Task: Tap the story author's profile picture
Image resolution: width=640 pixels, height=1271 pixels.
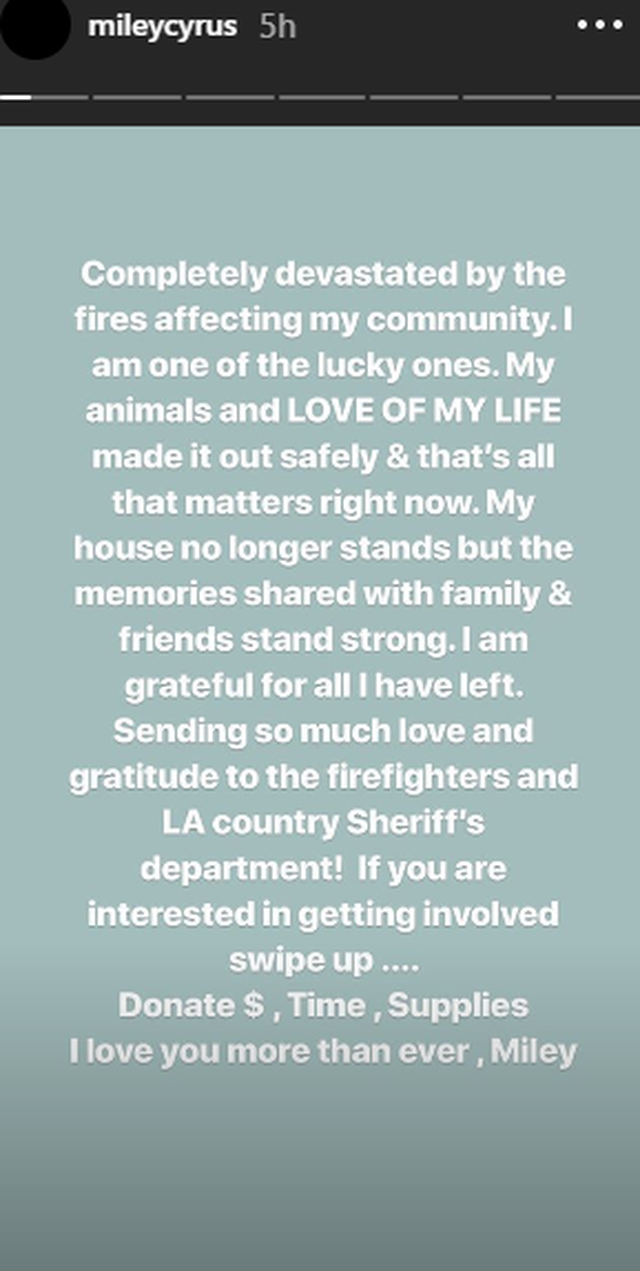Action: click(36, 26)
